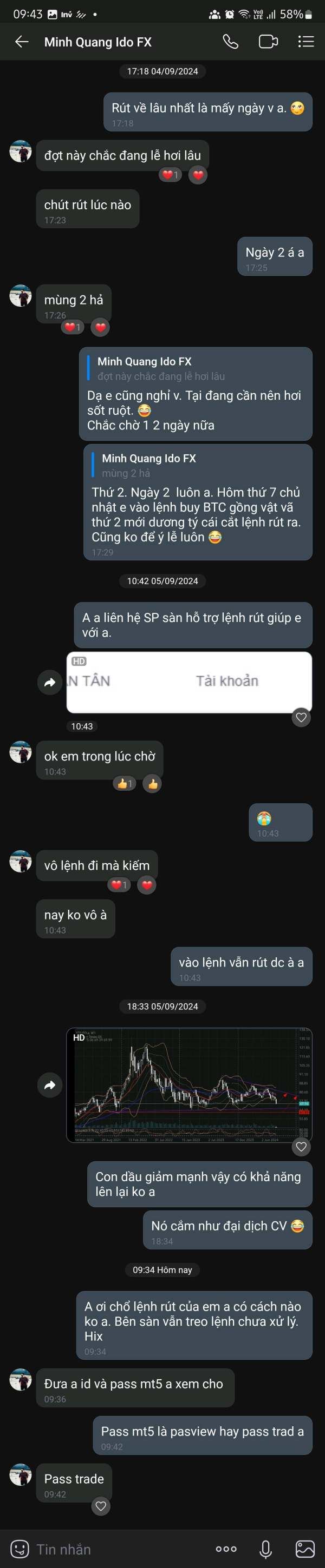Record a voice message

[x=265, y=1549]
